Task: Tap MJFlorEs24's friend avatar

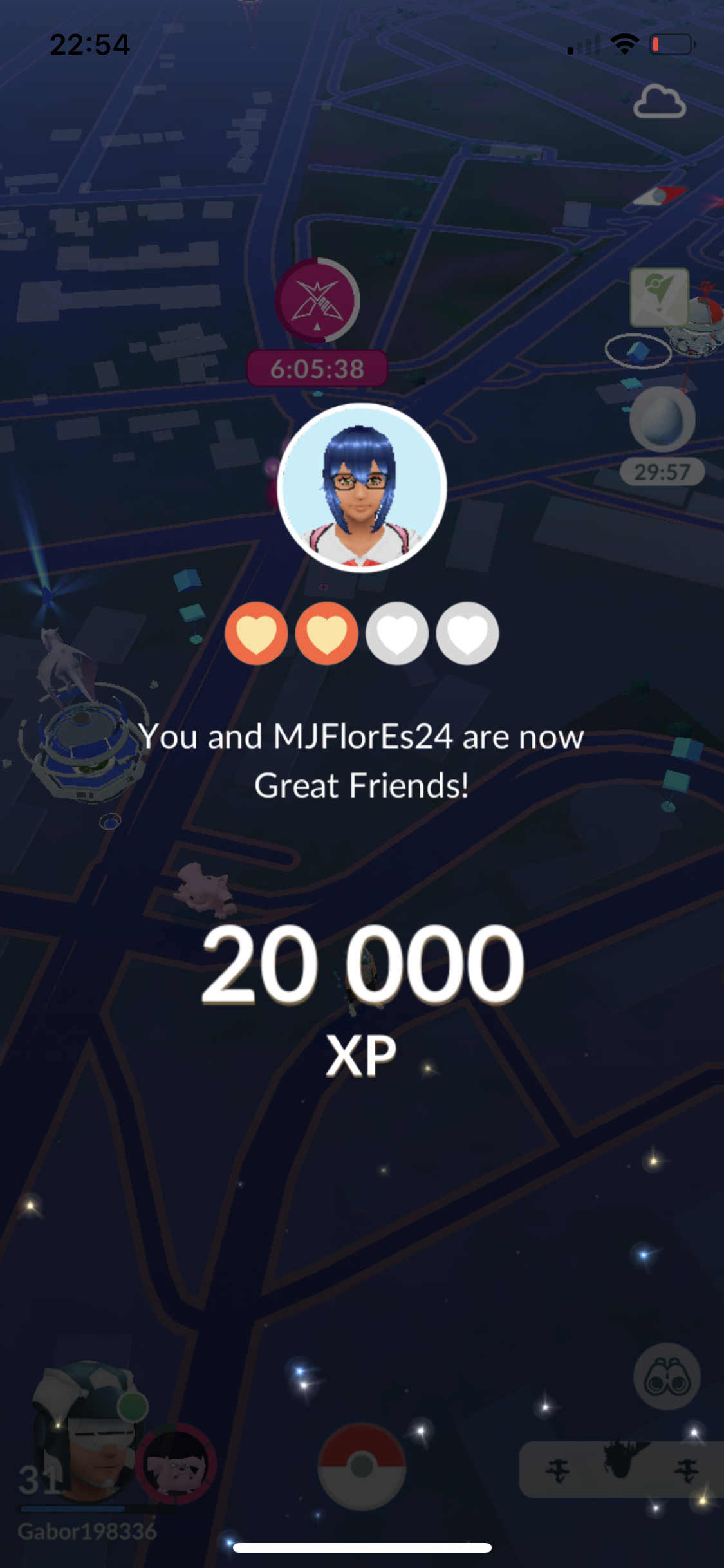Action: point(362,487)
